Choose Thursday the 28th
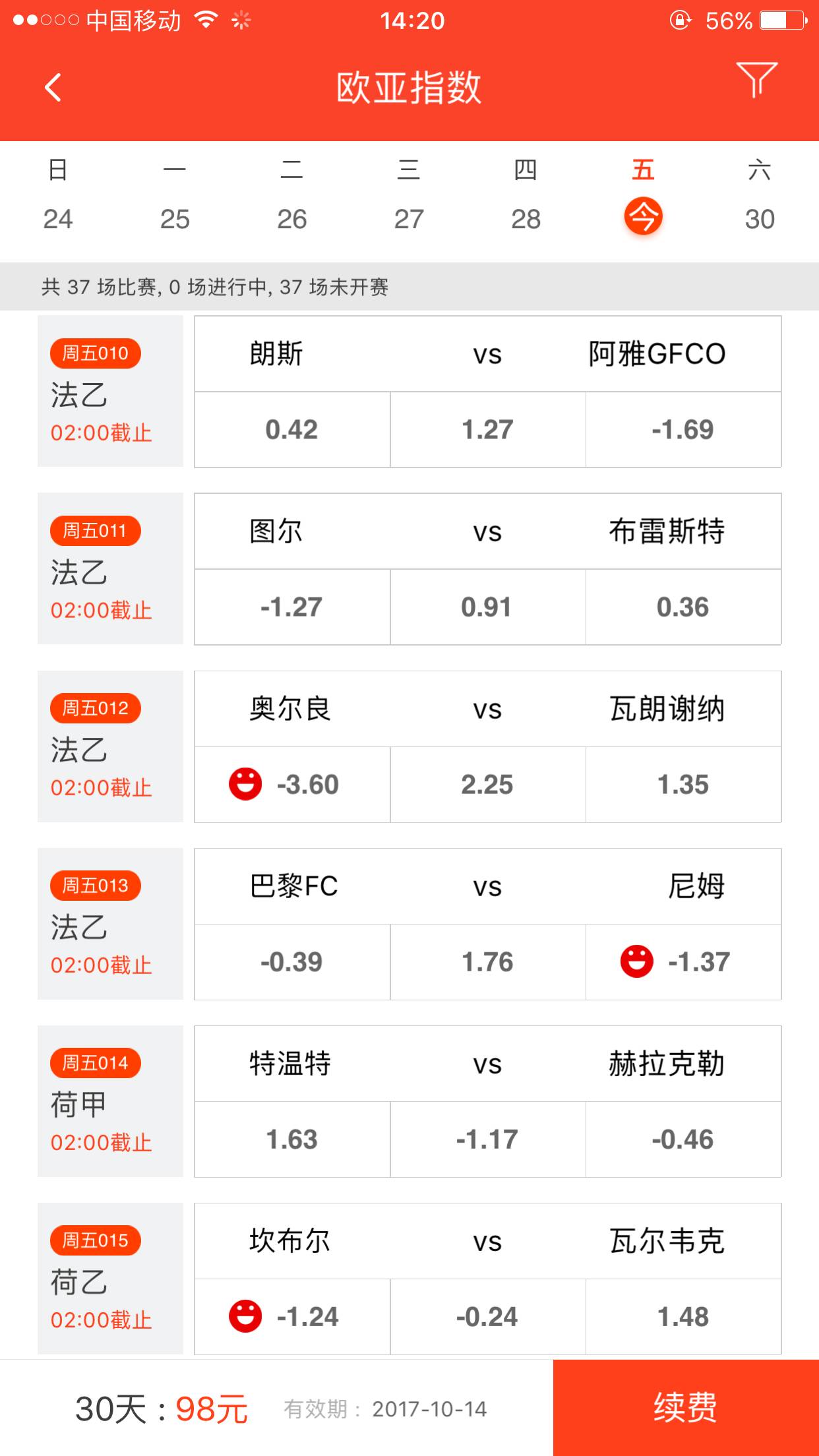The image size is (819, 1456). tap(526, 195)
